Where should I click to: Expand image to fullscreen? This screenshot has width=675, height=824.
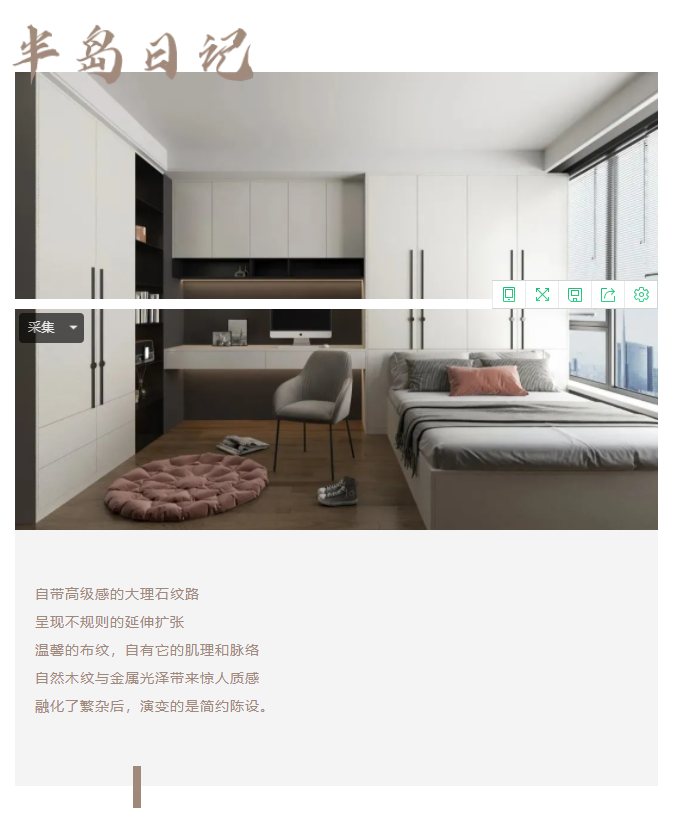pos(542,294)
